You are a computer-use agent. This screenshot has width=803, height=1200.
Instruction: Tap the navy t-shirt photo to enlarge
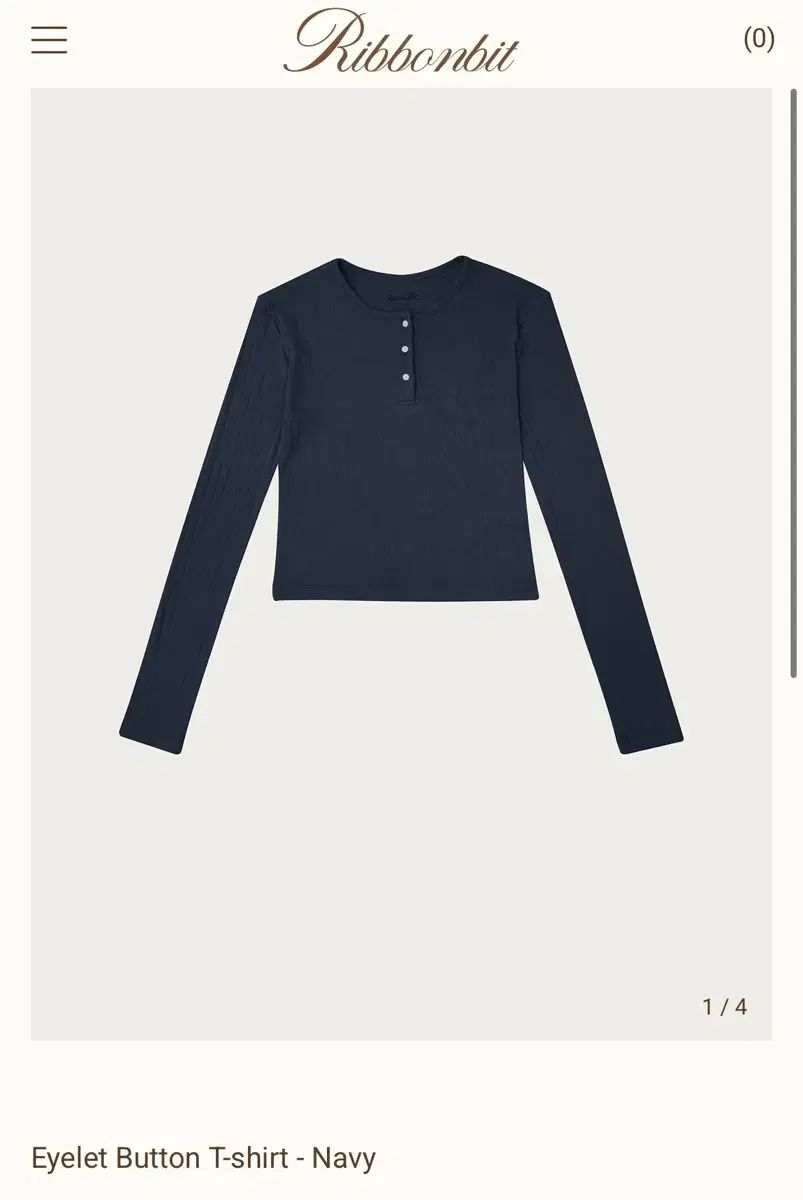[400, 450]
